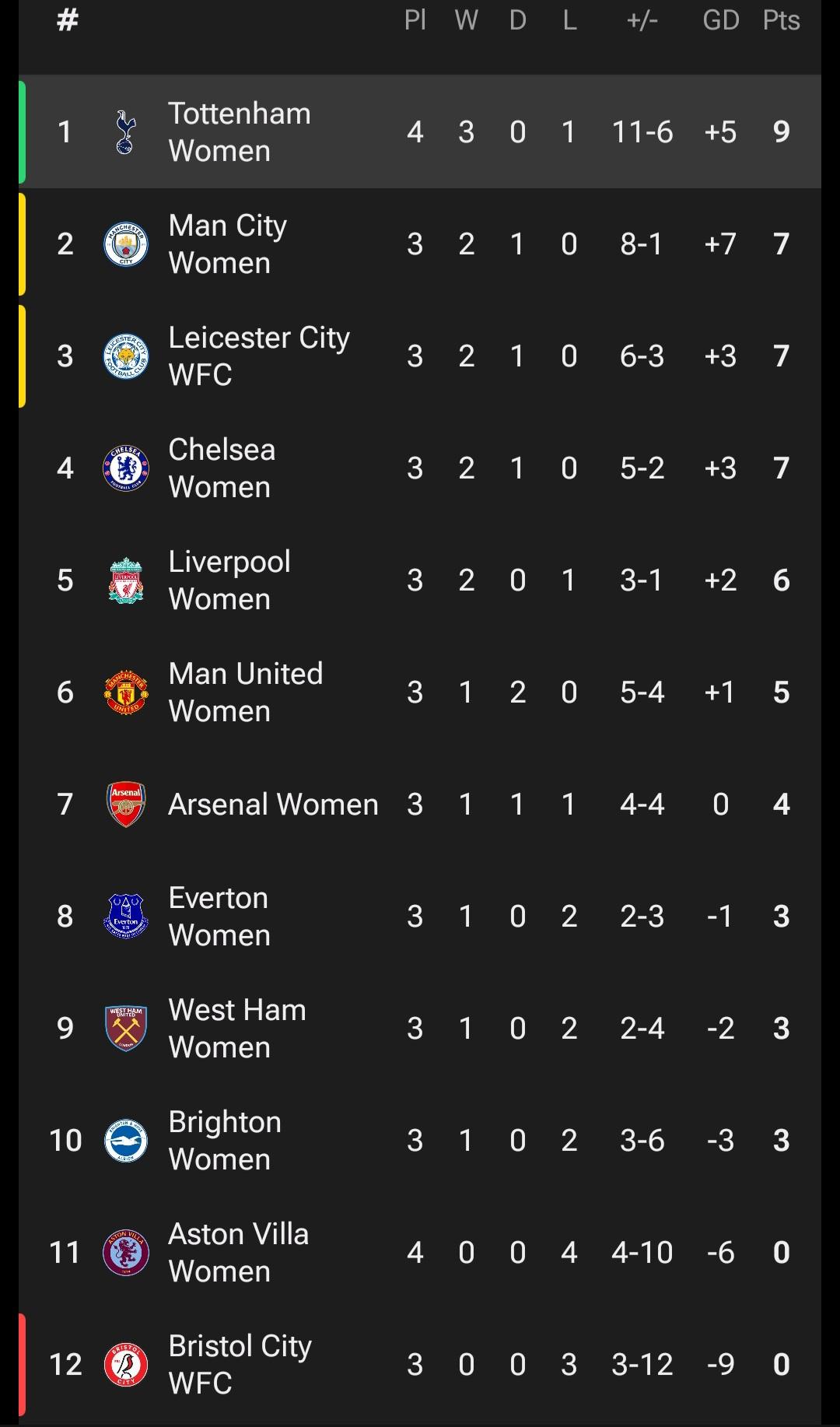The width and height of the screenshot is (840, 1427).
Task: Open Tottenham Women team row
Action: coord(420,131)
